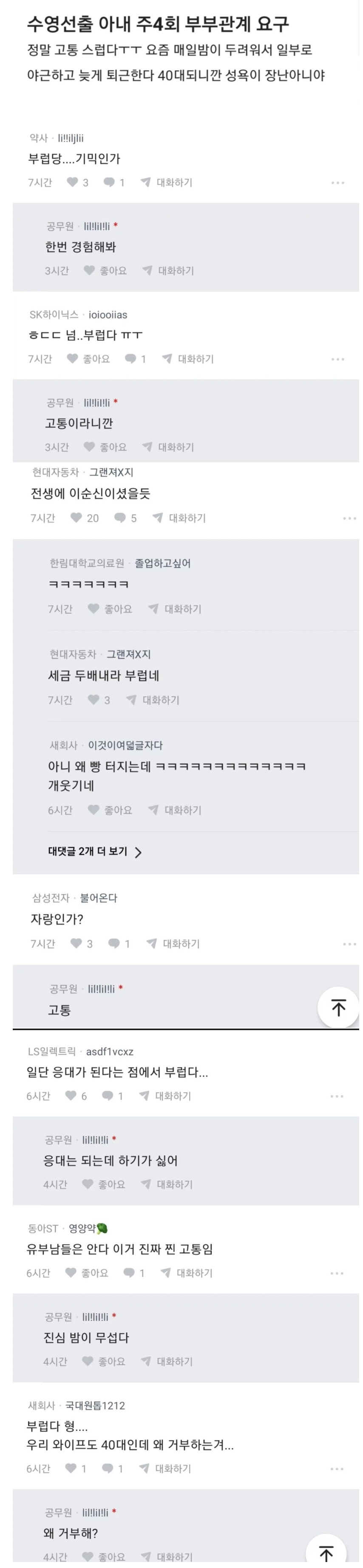Start 대화하기 with the SK하이닉스 user ioiooiias

188,359
